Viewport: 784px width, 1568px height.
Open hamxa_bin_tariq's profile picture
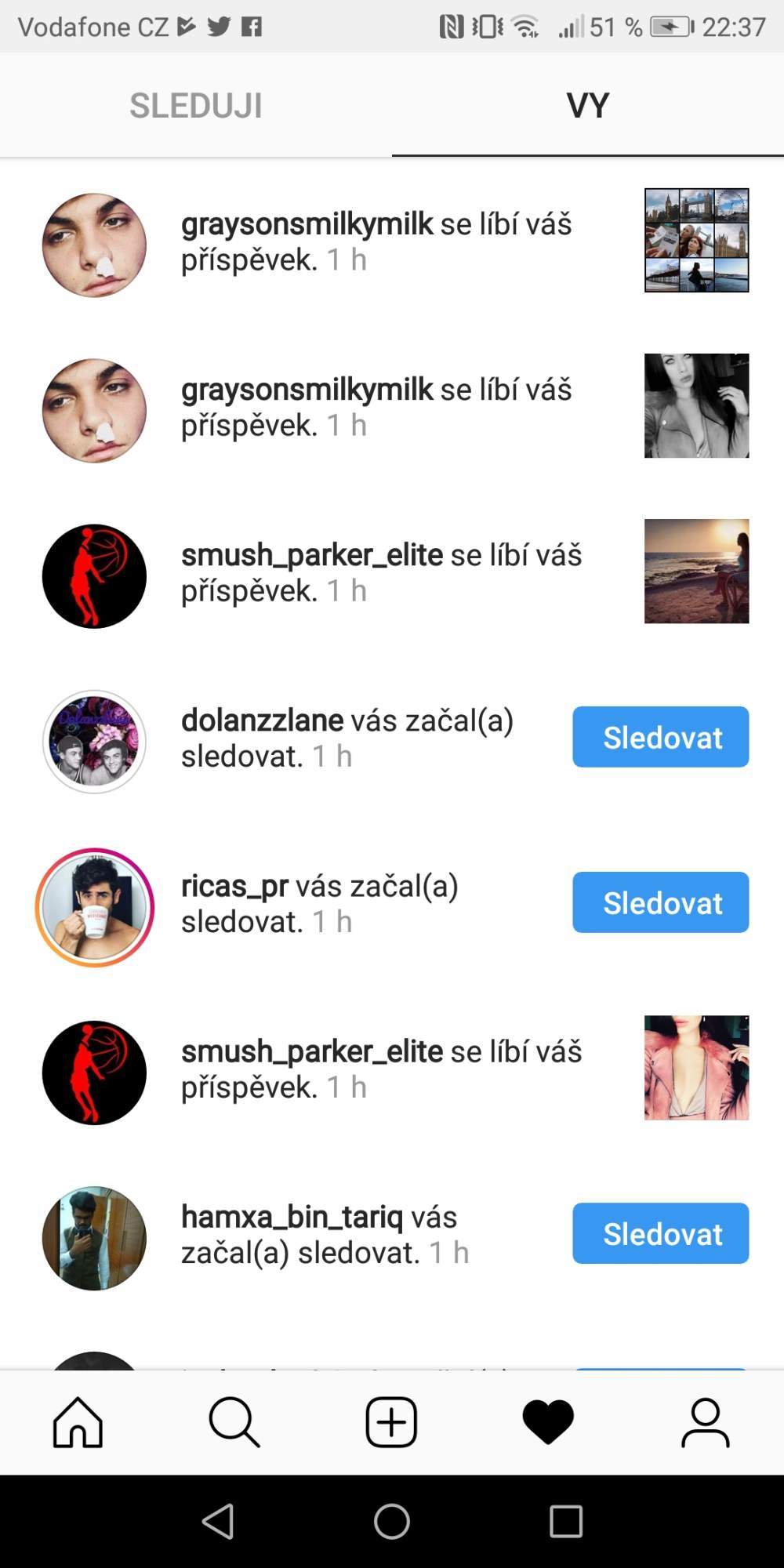[94, 1238]
